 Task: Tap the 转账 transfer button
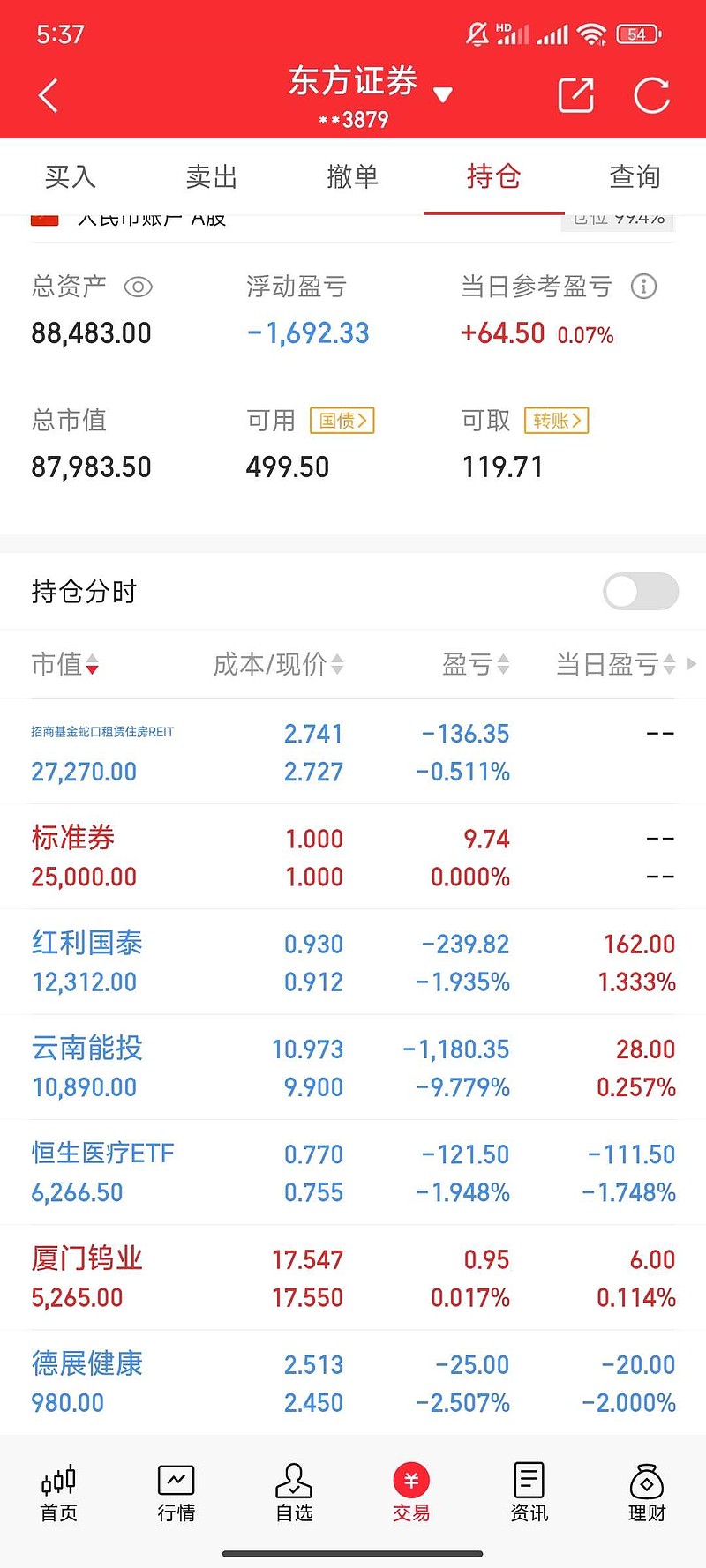point(557,421)
